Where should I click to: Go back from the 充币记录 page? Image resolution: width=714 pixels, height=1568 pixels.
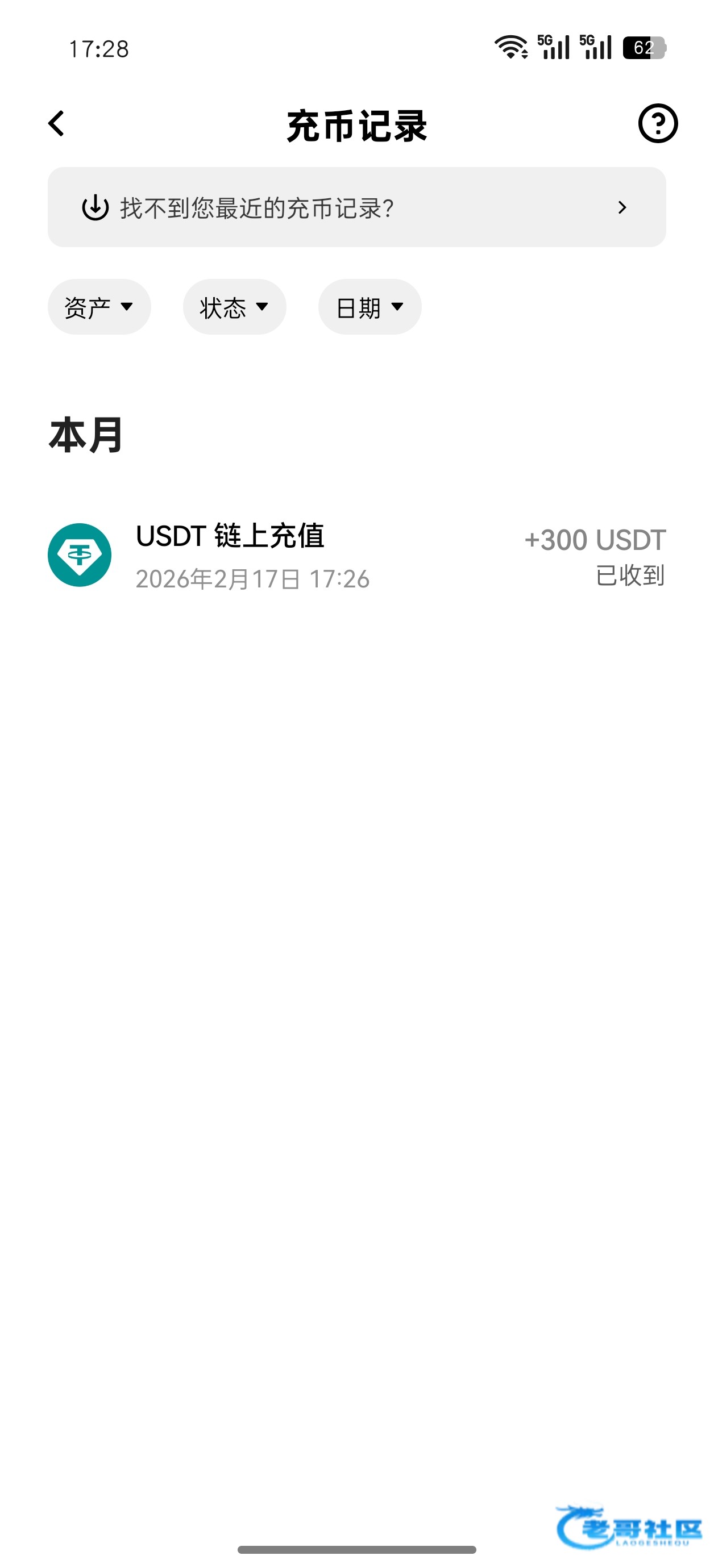(x=57, y=124)
